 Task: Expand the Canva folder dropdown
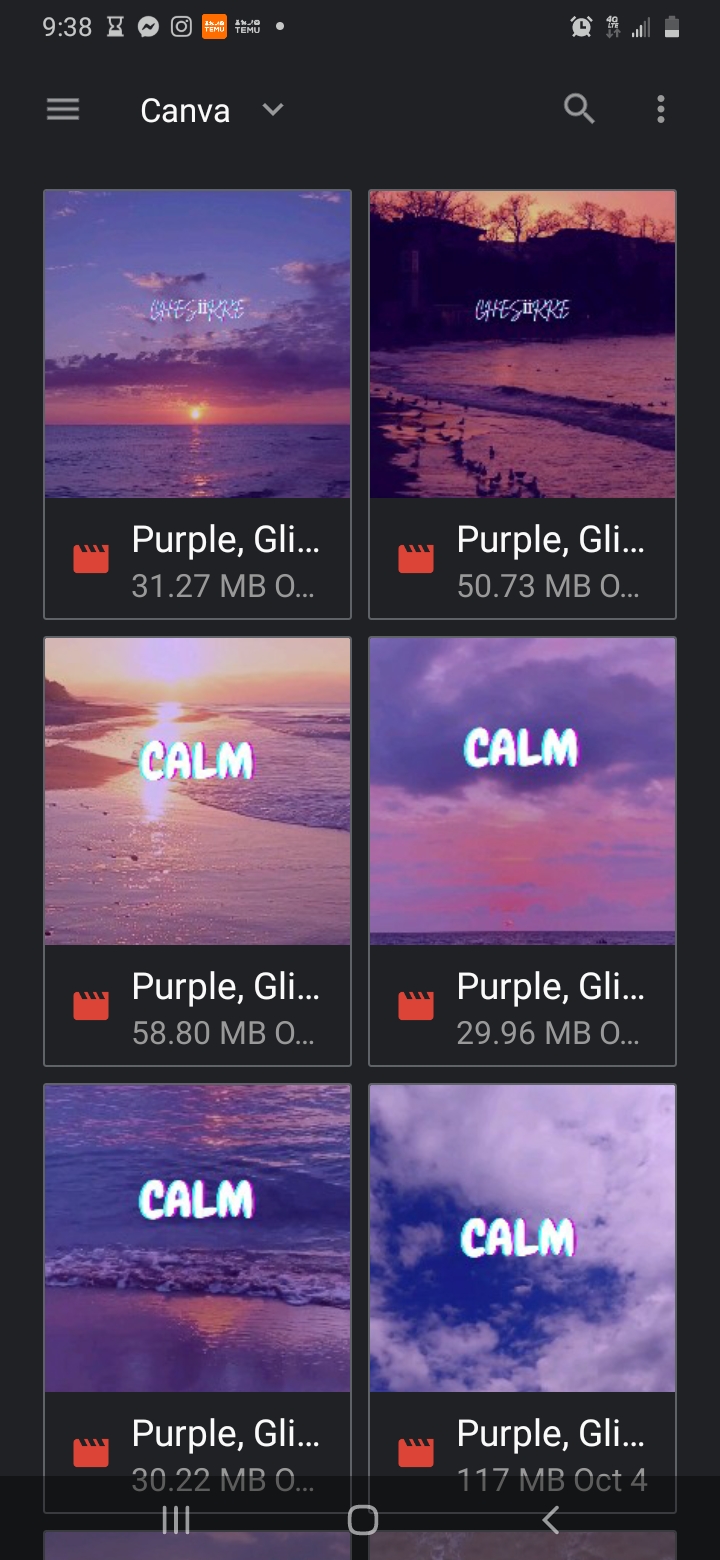[273, 110]
